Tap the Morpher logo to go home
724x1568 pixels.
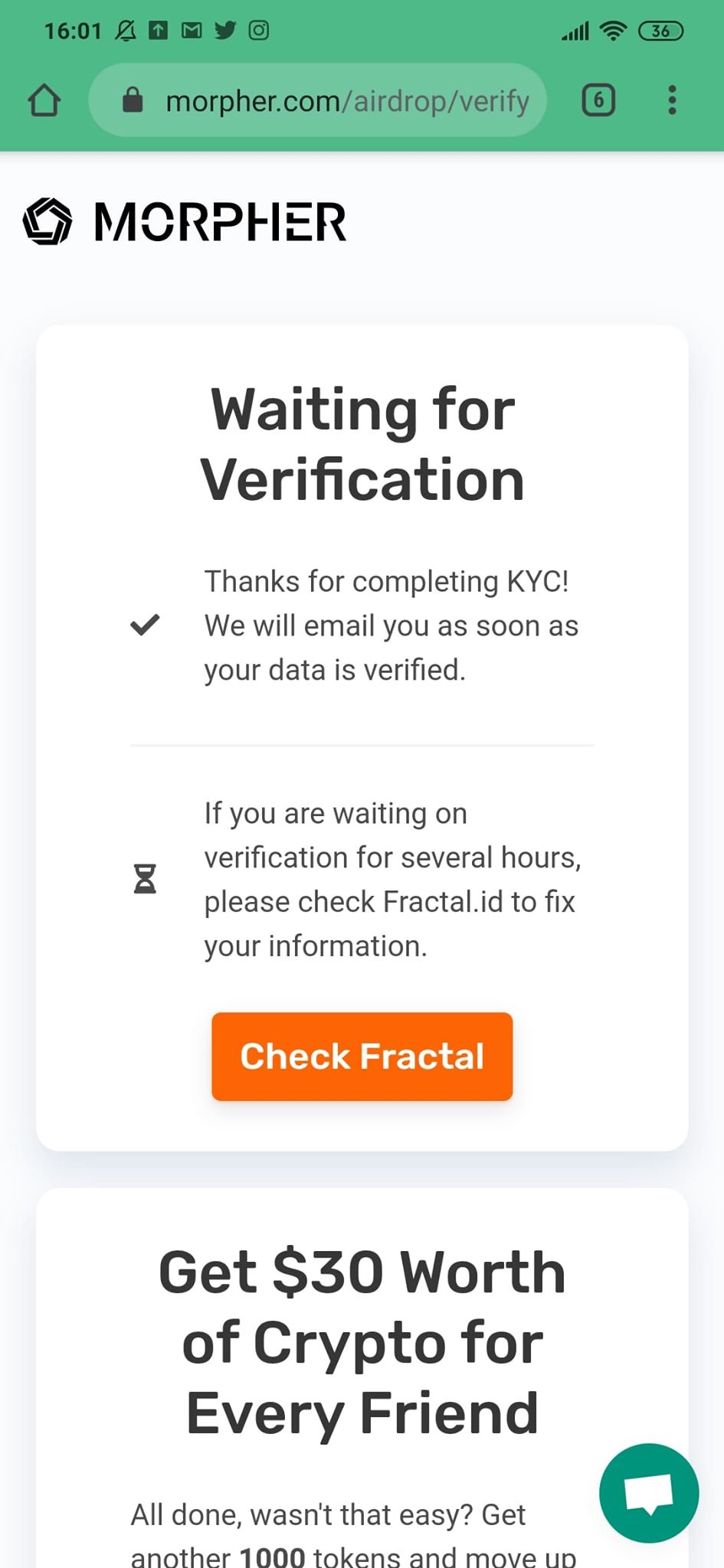pos(185,222)
